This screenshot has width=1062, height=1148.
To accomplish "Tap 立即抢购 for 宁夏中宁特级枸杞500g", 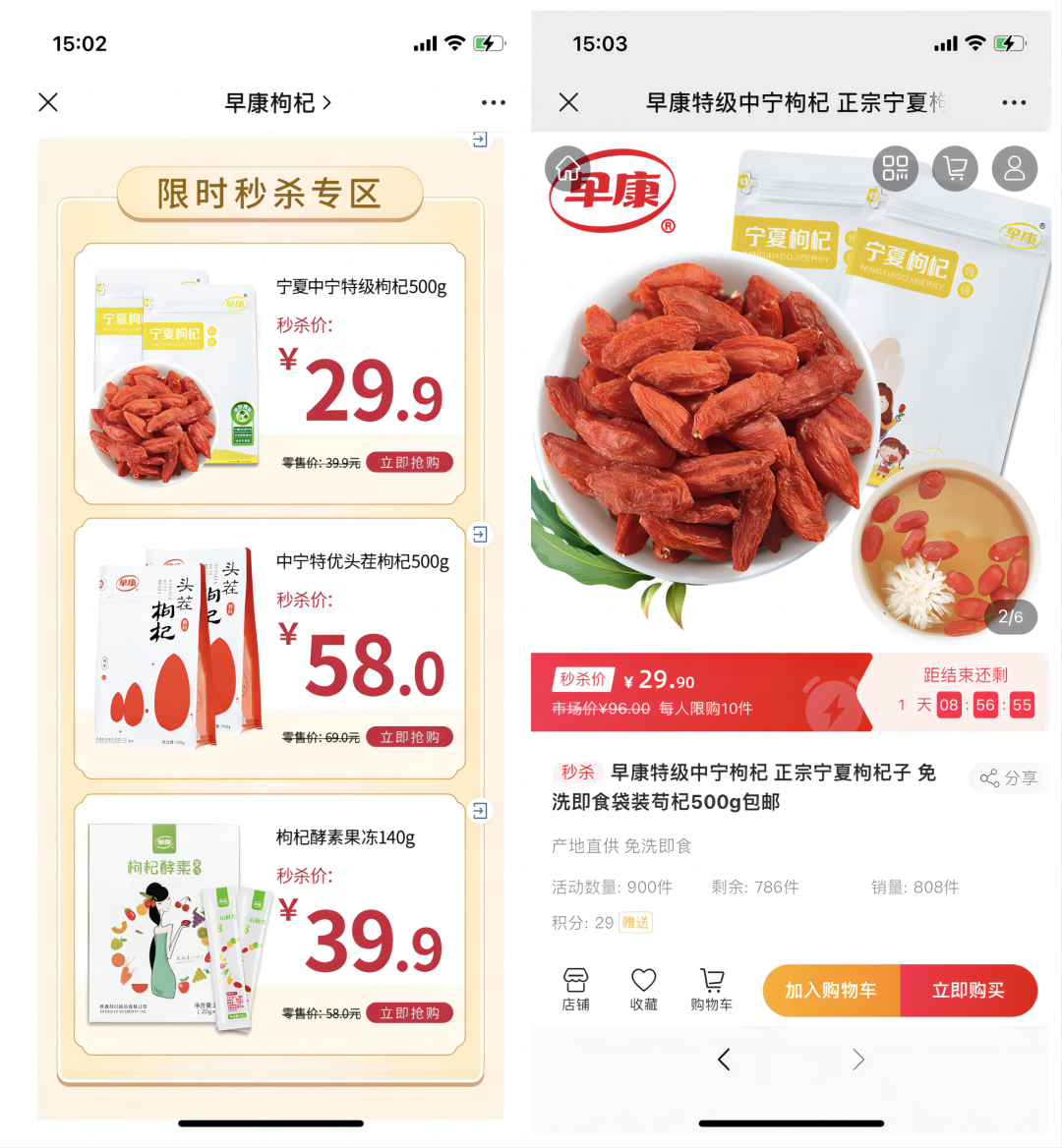I will [409, 463].
